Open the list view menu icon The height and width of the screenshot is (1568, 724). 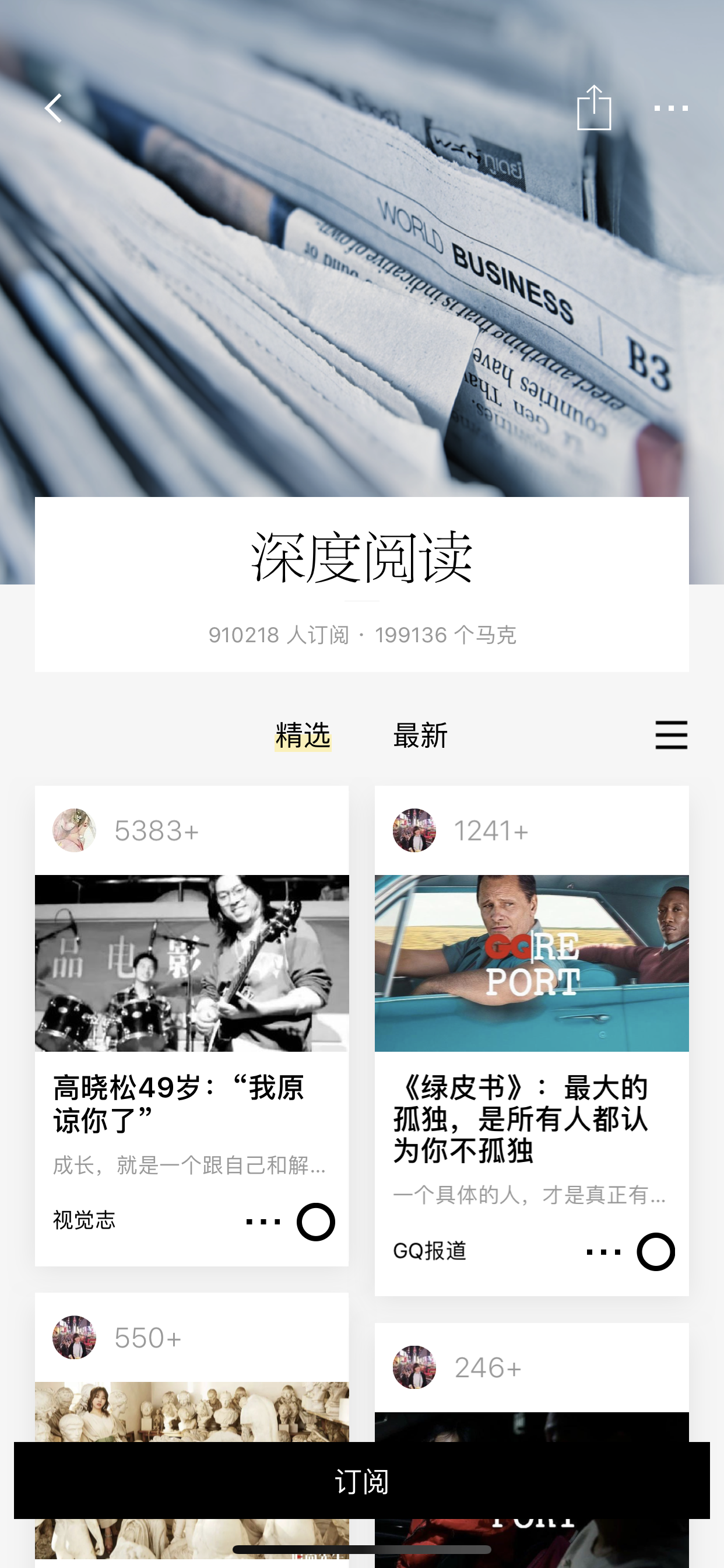[x=671, y=734]
